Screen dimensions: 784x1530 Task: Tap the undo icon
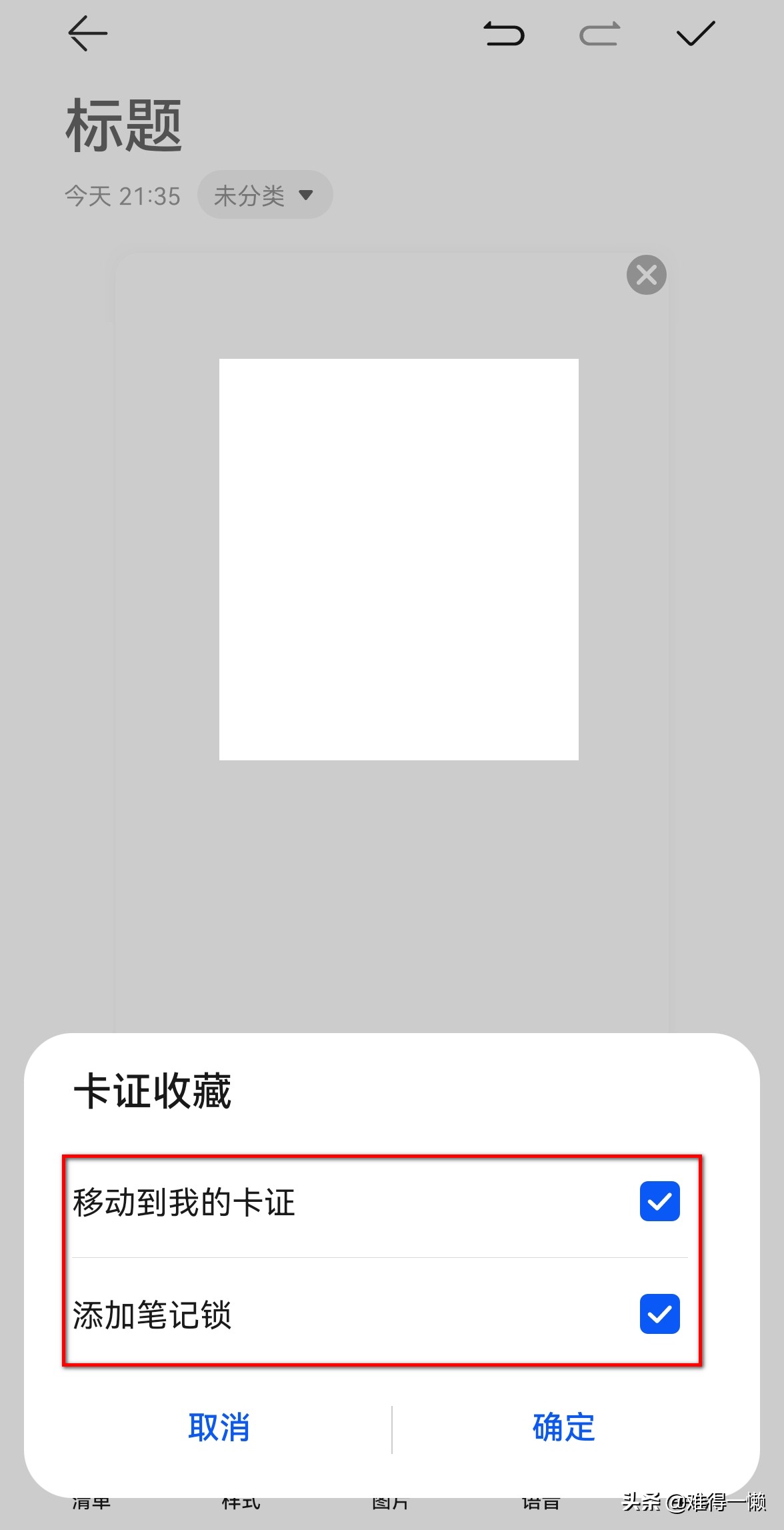[505, 35]
